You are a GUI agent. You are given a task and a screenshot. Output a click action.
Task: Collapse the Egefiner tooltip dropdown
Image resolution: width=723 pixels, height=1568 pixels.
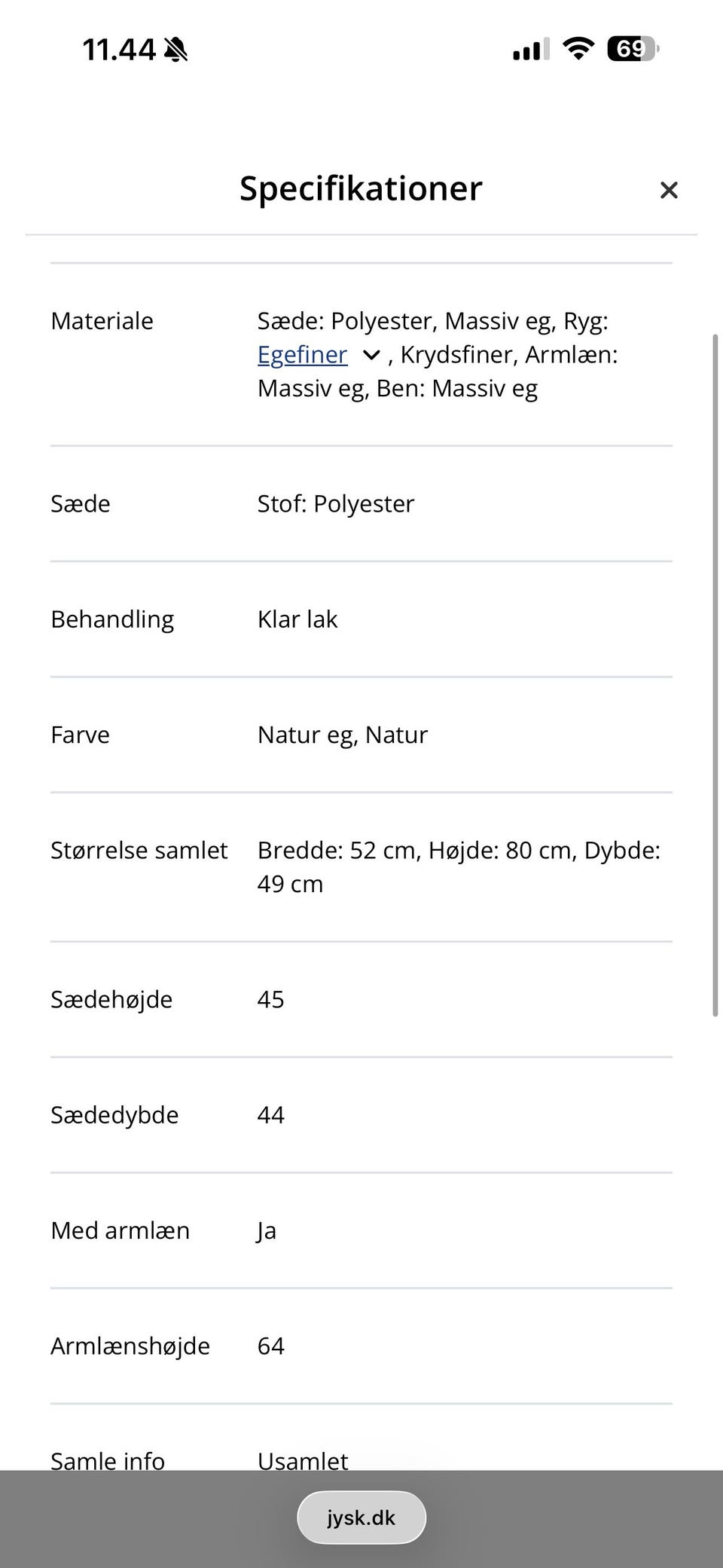[x=370, y=355]
